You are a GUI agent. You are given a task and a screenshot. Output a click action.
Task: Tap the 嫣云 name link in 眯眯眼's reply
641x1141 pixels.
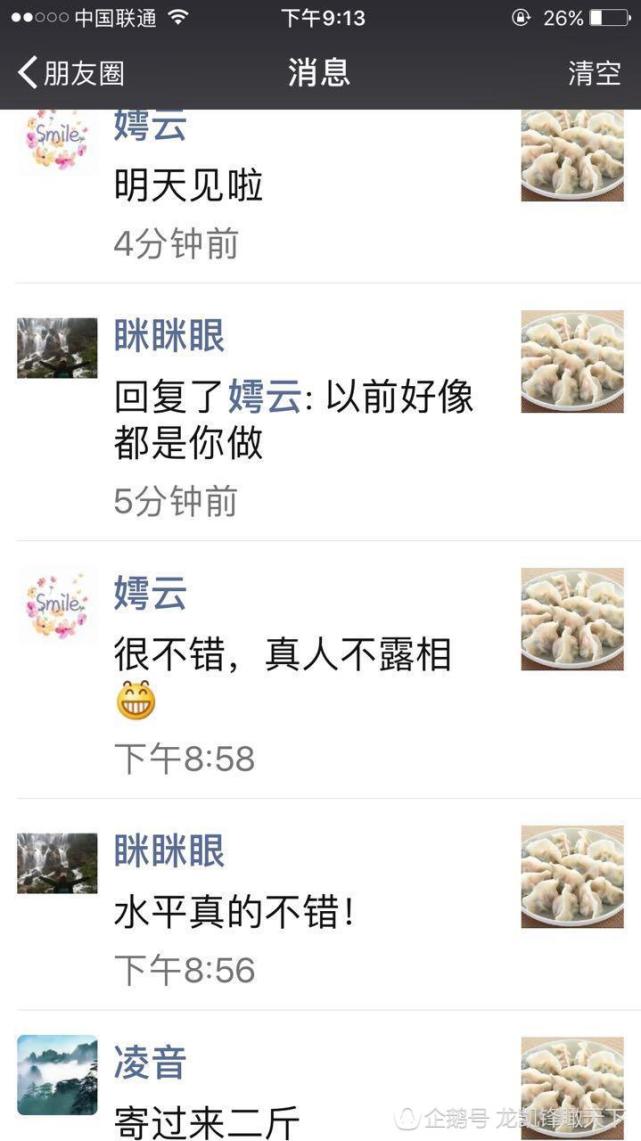tap(265, 398)
